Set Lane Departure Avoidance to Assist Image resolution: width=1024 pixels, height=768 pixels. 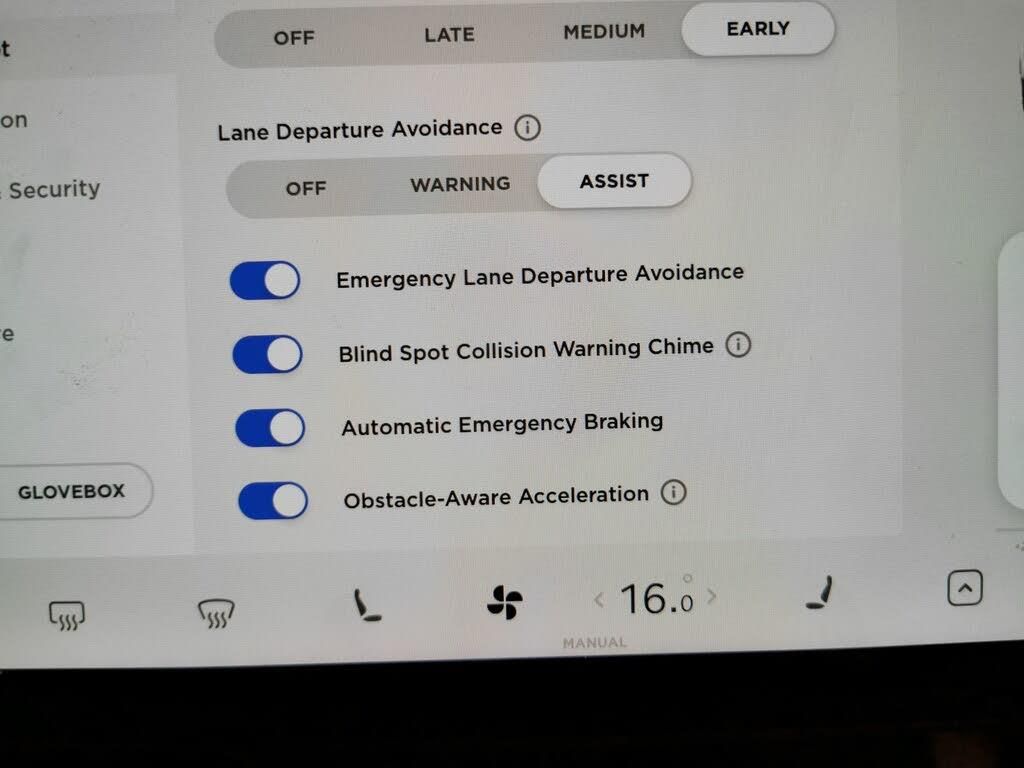[x=614, y=181]
